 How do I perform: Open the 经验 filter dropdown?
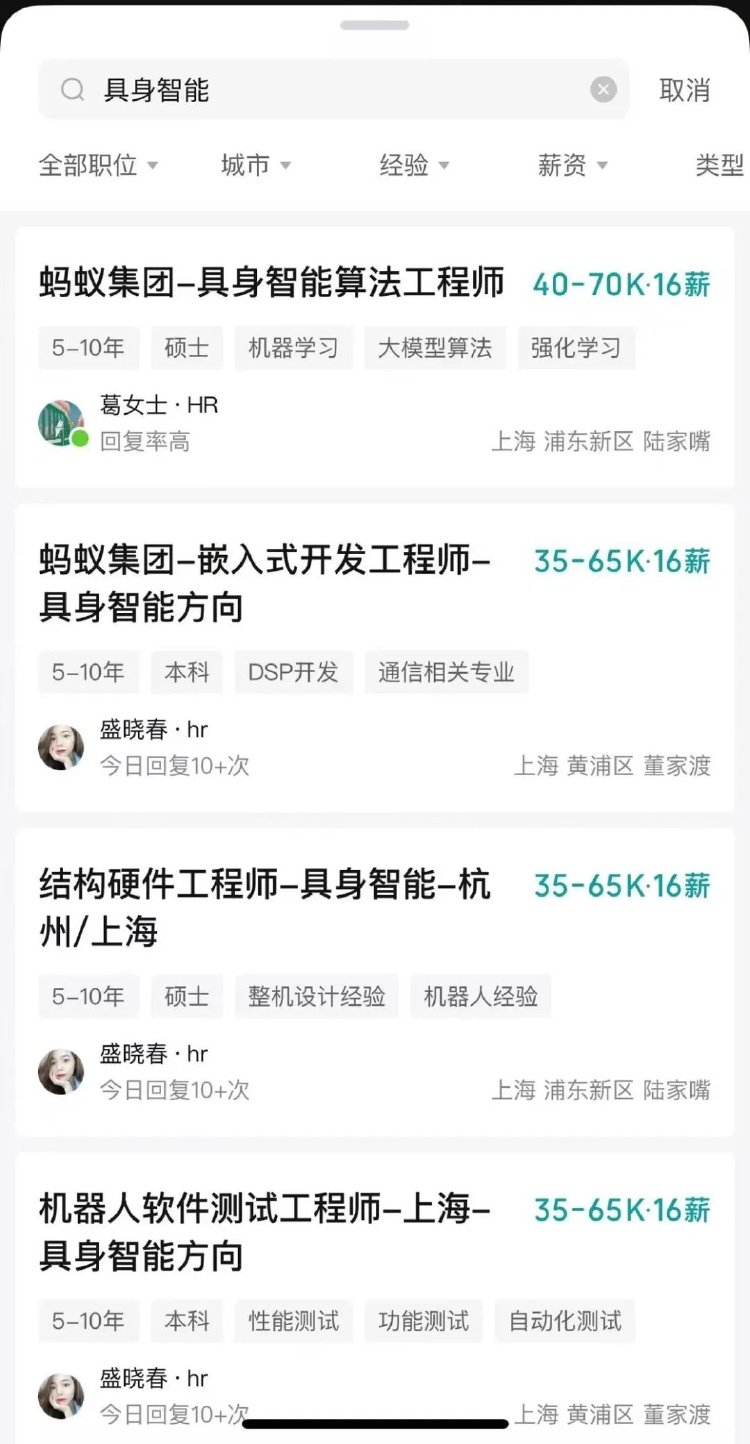click(414, 165)
